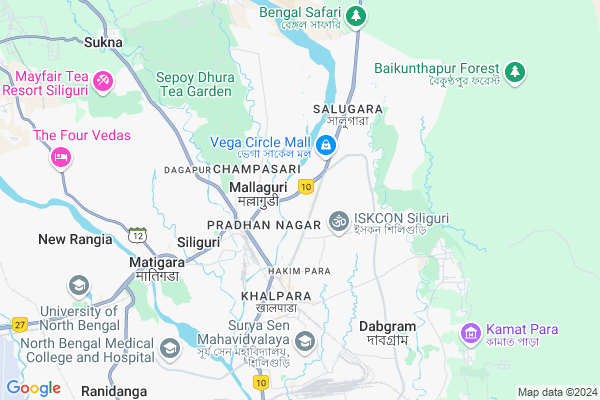Open the Vega Circle Mall pin
Image resolution: width=600 pixels, height=400 pixels.
point(325,147)
